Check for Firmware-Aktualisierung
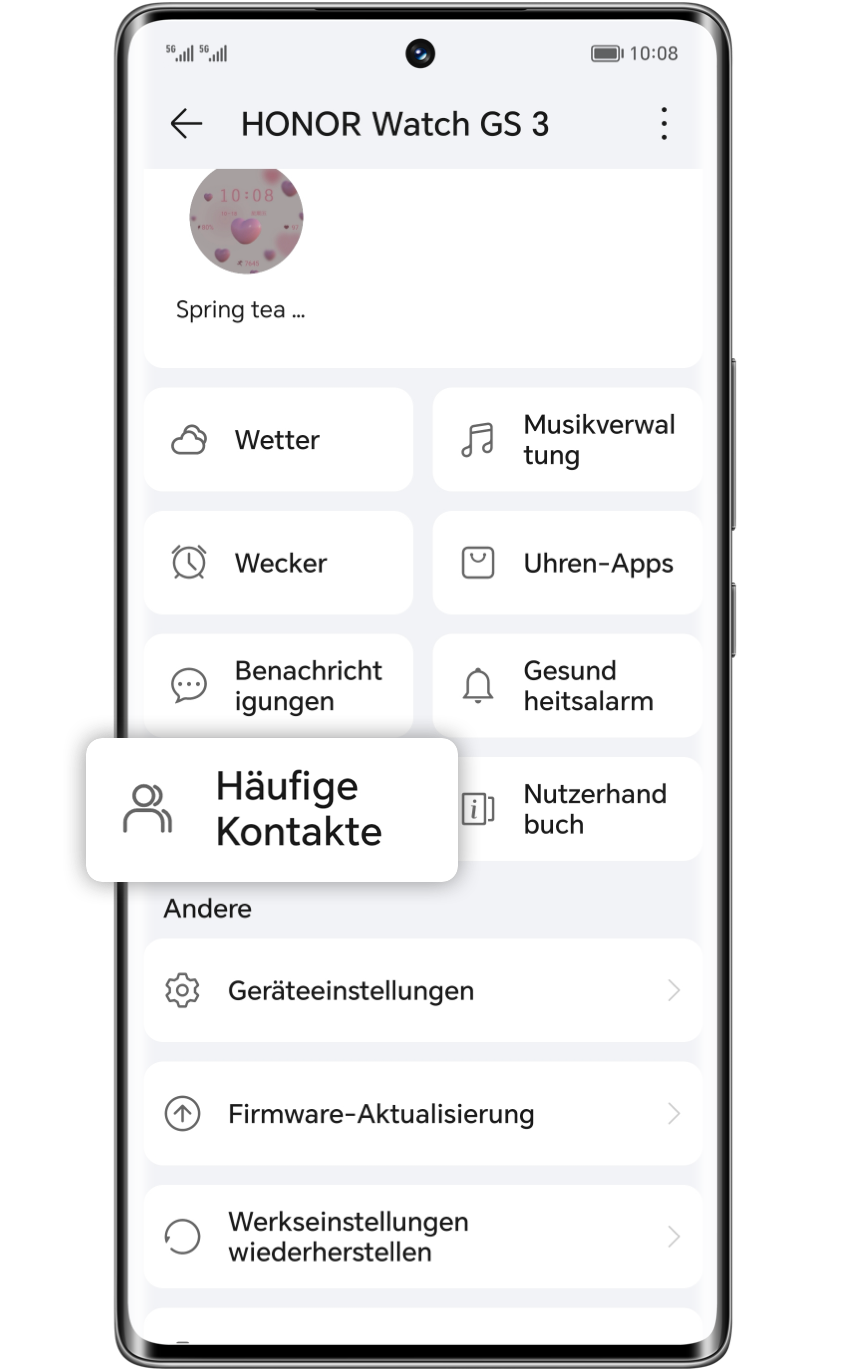 point(423,1114)
